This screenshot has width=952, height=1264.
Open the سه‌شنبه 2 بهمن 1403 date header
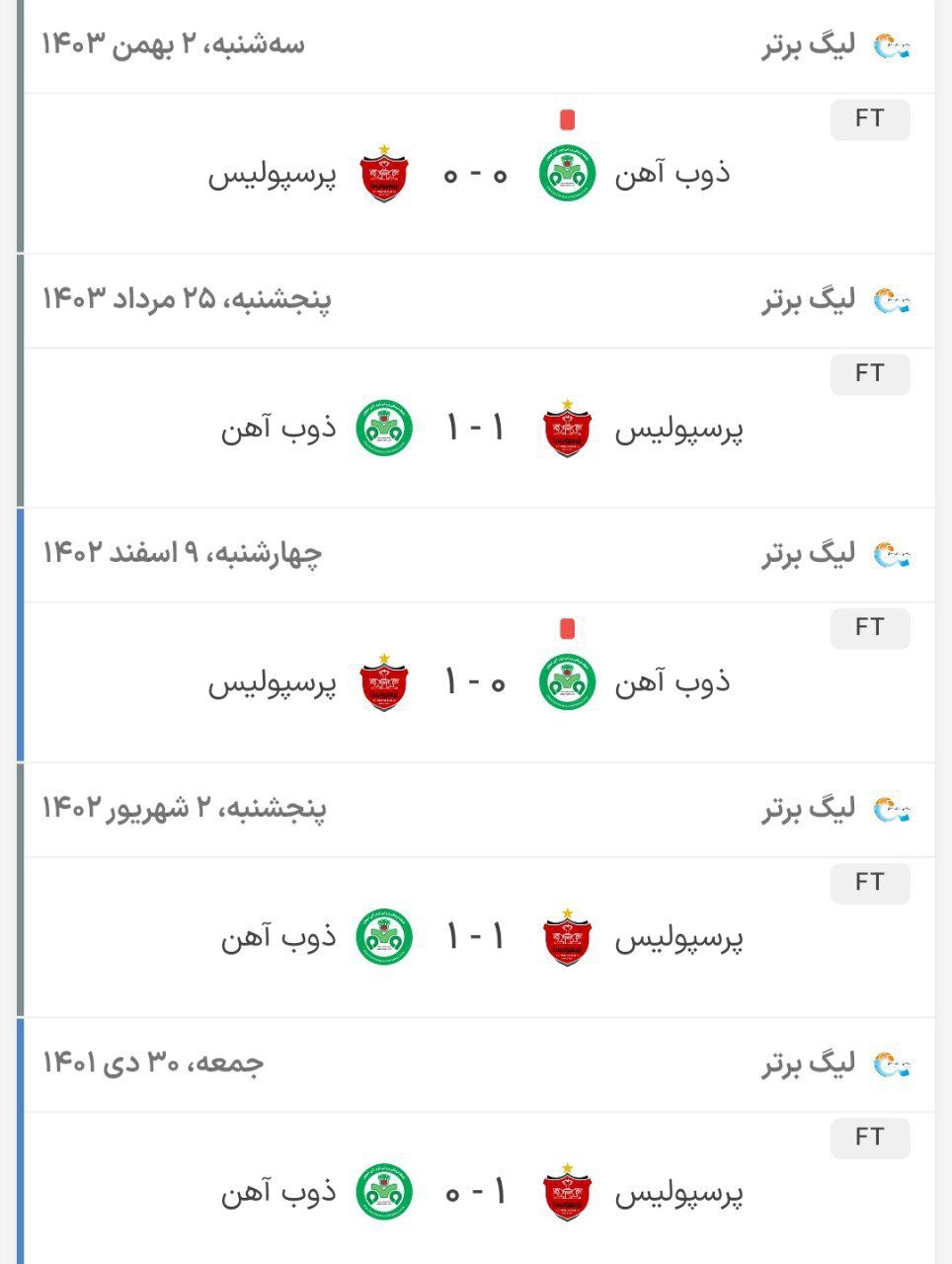178,43
